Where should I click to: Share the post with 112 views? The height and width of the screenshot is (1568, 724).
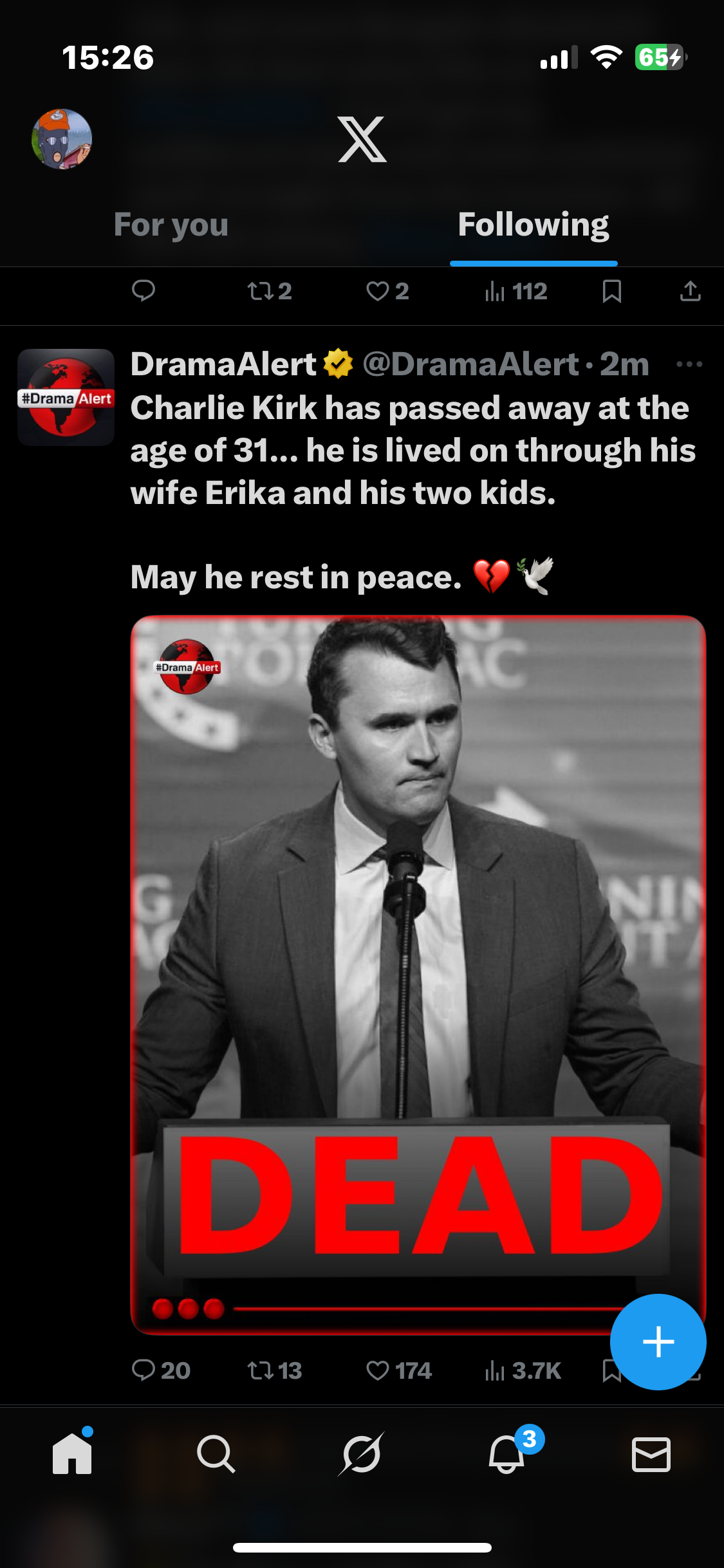click(690, 292)
